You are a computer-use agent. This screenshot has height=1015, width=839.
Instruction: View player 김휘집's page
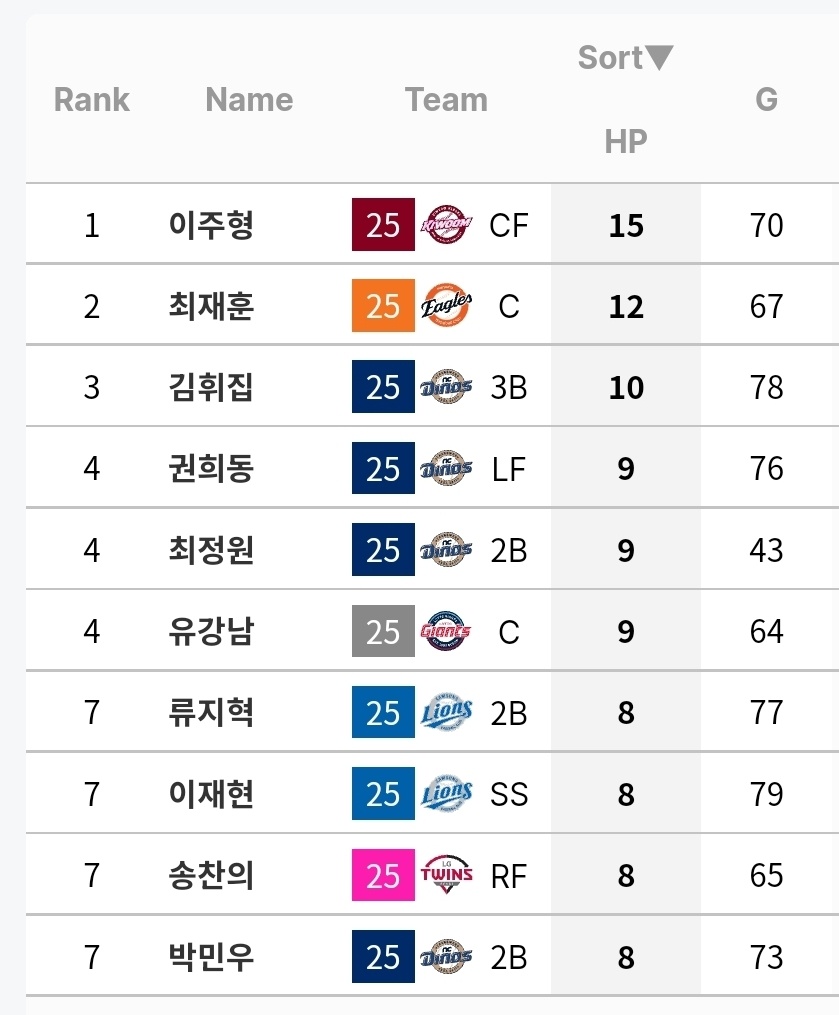tap(211, 387)
